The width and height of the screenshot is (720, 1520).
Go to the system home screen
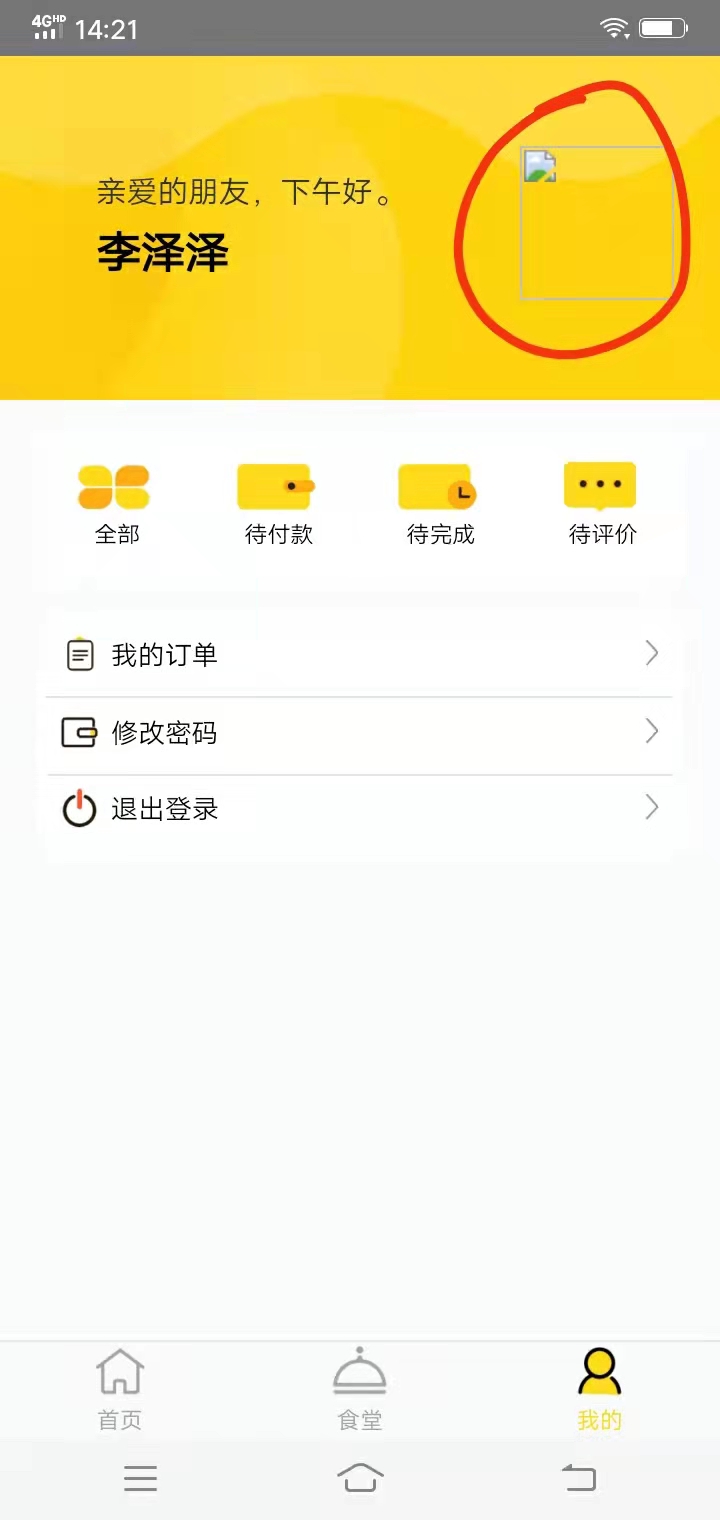tap(360, 1478)
